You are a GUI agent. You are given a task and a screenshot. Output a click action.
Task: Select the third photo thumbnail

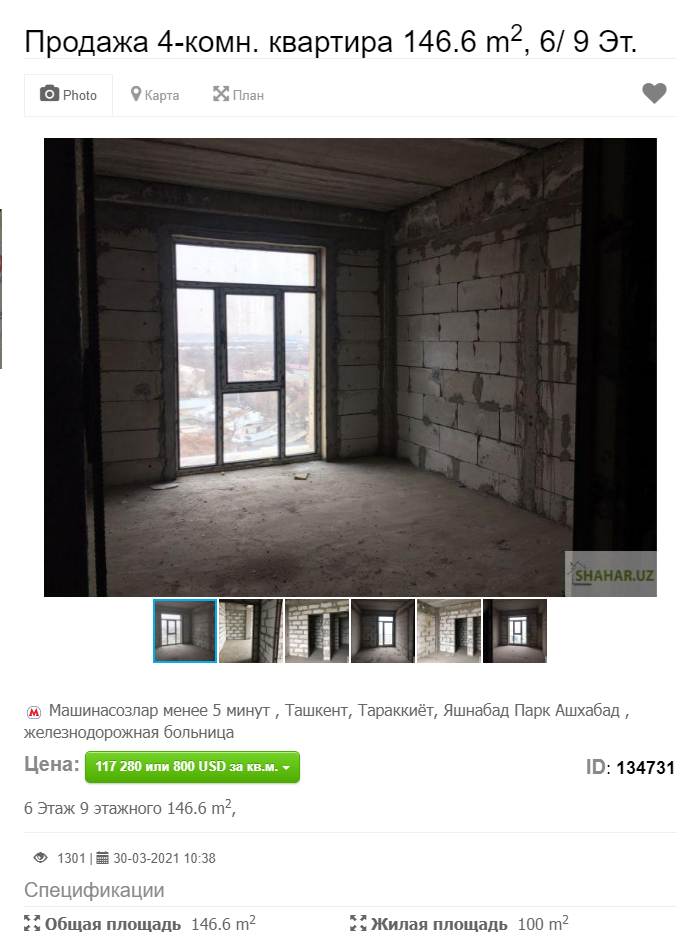(x=317, y=631)
